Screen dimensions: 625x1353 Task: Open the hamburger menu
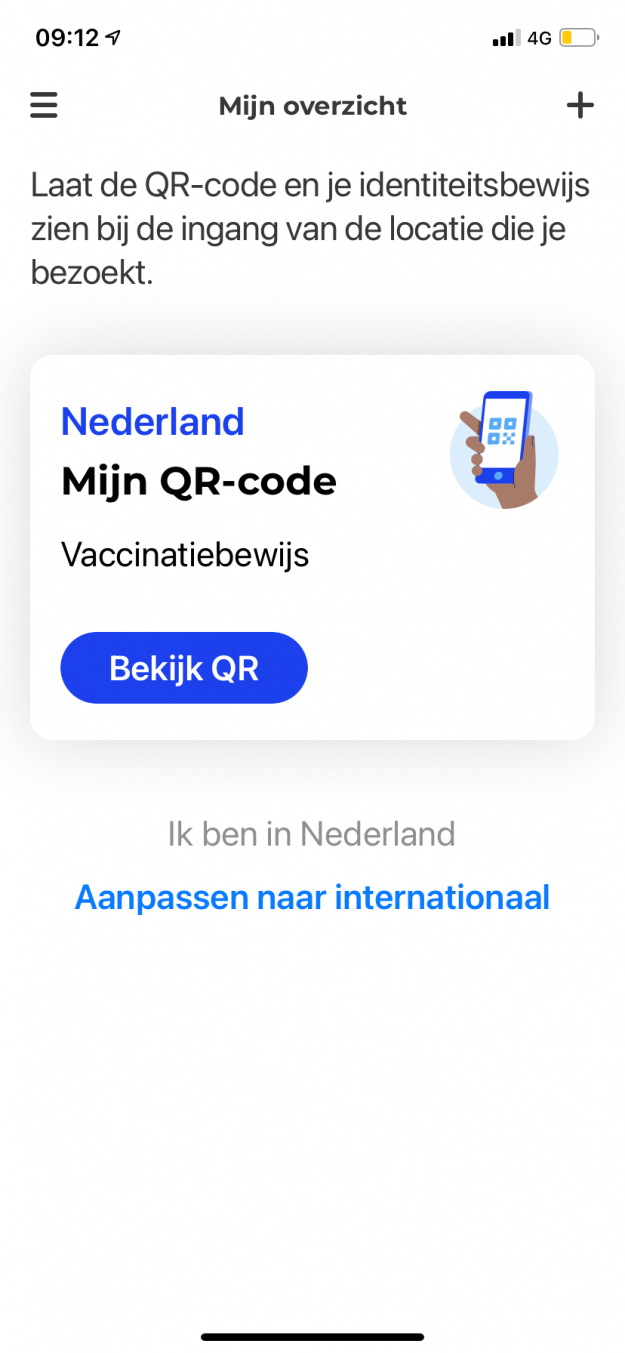44,105
